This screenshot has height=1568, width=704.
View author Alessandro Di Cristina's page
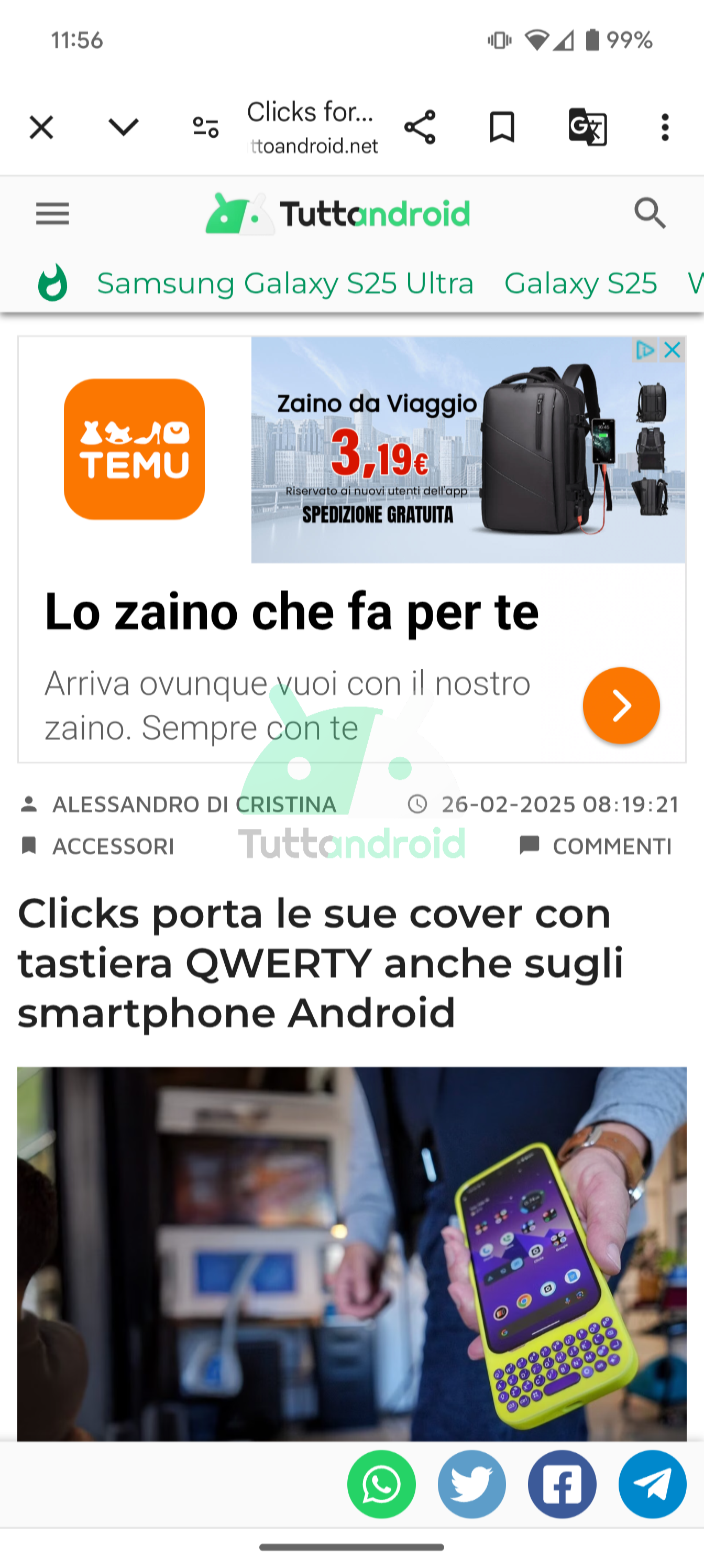click(193, 804)
